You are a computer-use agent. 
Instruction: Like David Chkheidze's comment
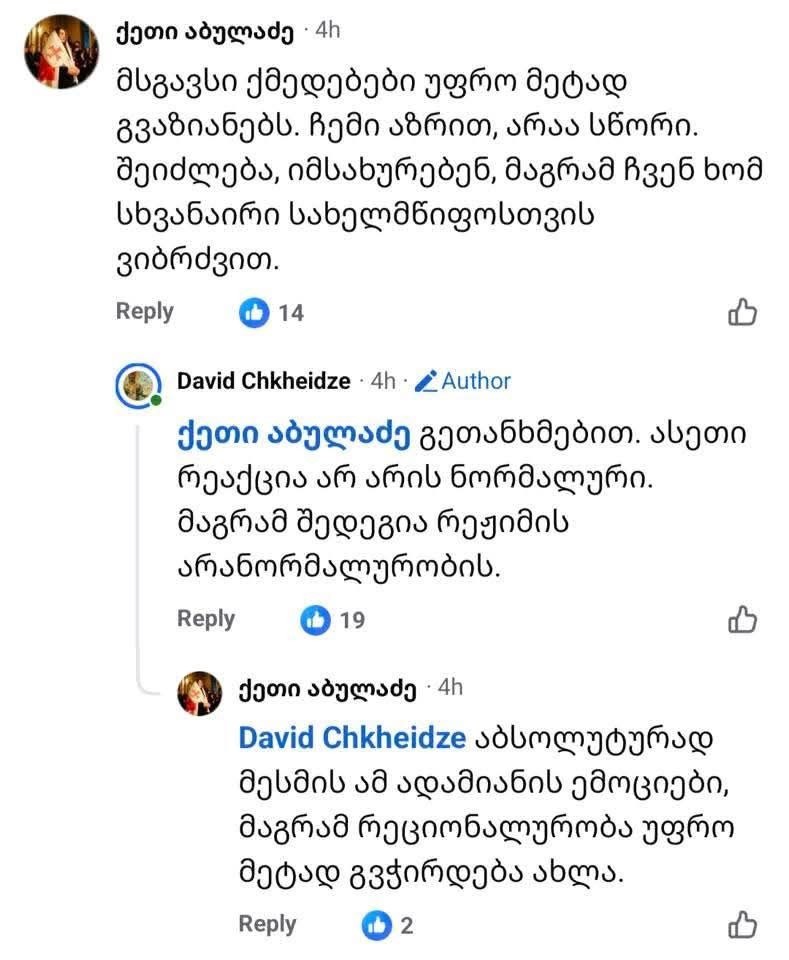[x=742, y=619]
